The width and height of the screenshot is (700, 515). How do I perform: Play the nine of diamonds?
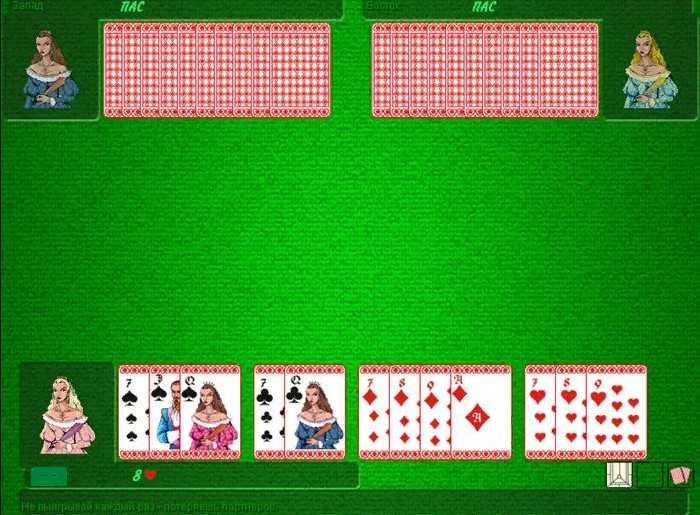tap(435, 412)
